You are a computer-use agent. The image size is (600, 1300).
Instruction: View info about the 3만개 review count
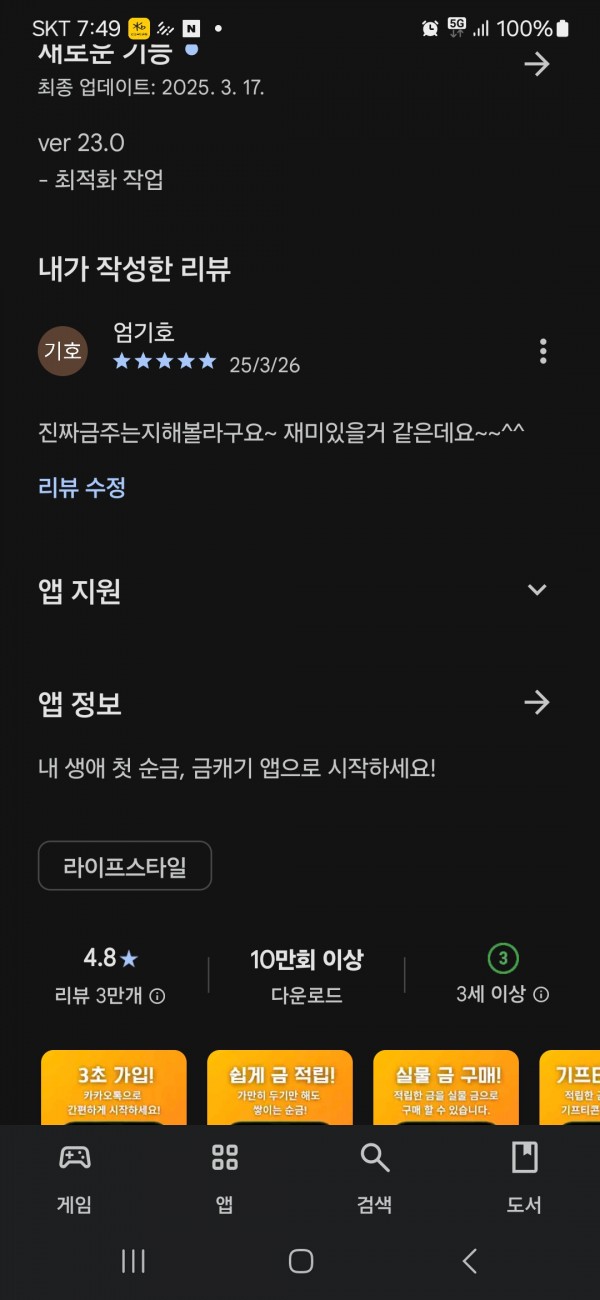(157, 996)
